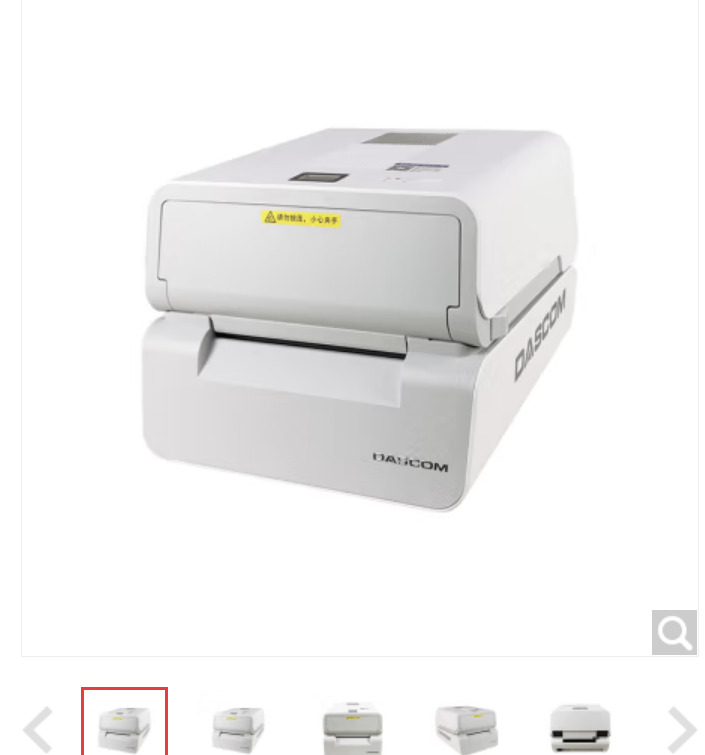Go to previous thumbnails with left arrow
This screenshot has width=705, height=755.
coord(38,729)
